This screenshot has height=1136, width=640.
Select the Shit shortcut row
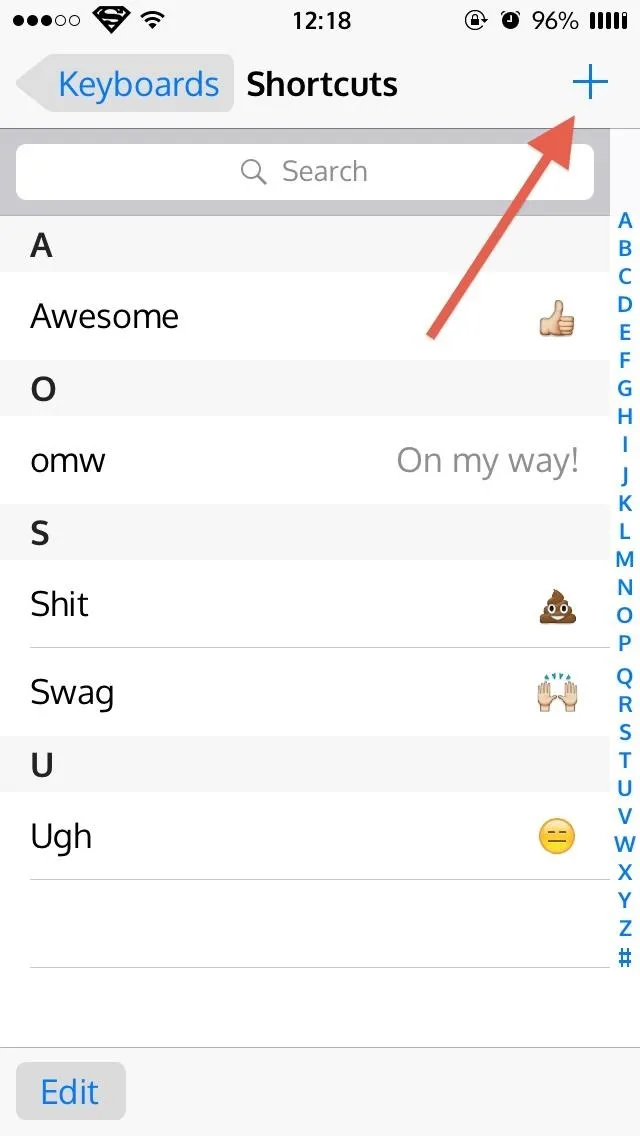point(304,604)
